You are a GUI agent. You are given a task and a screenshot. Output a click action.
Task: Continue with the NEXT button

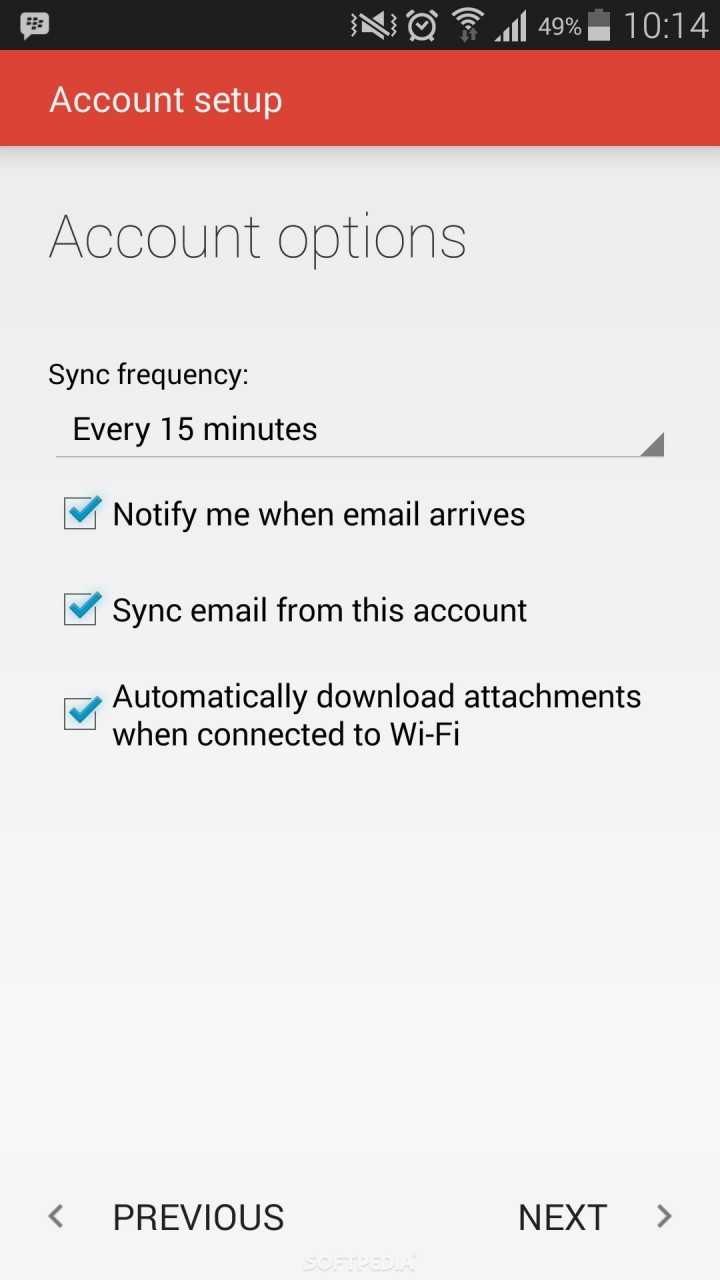click(x=592, y=1217)
